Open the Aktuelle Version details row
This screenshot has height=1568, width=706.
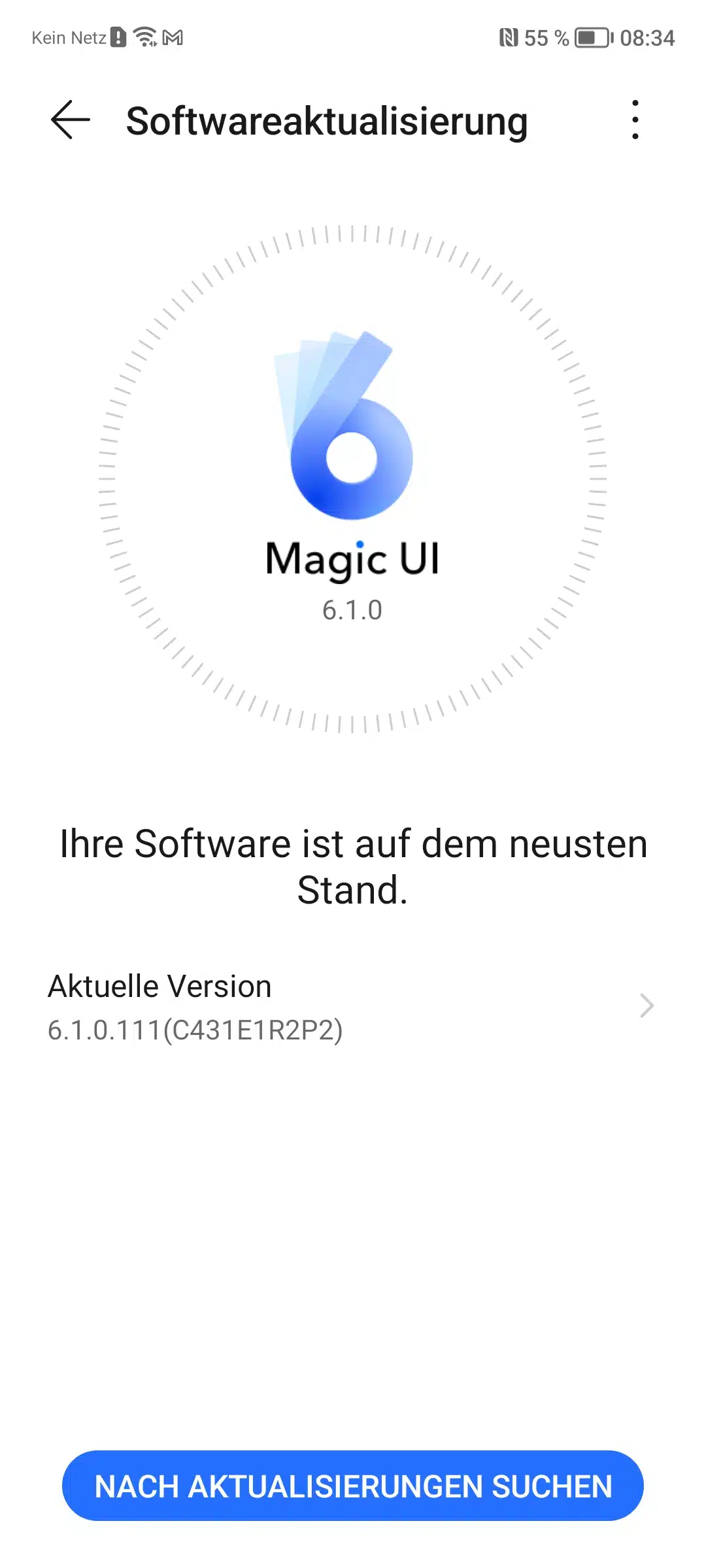click(x=353, y=1007)
